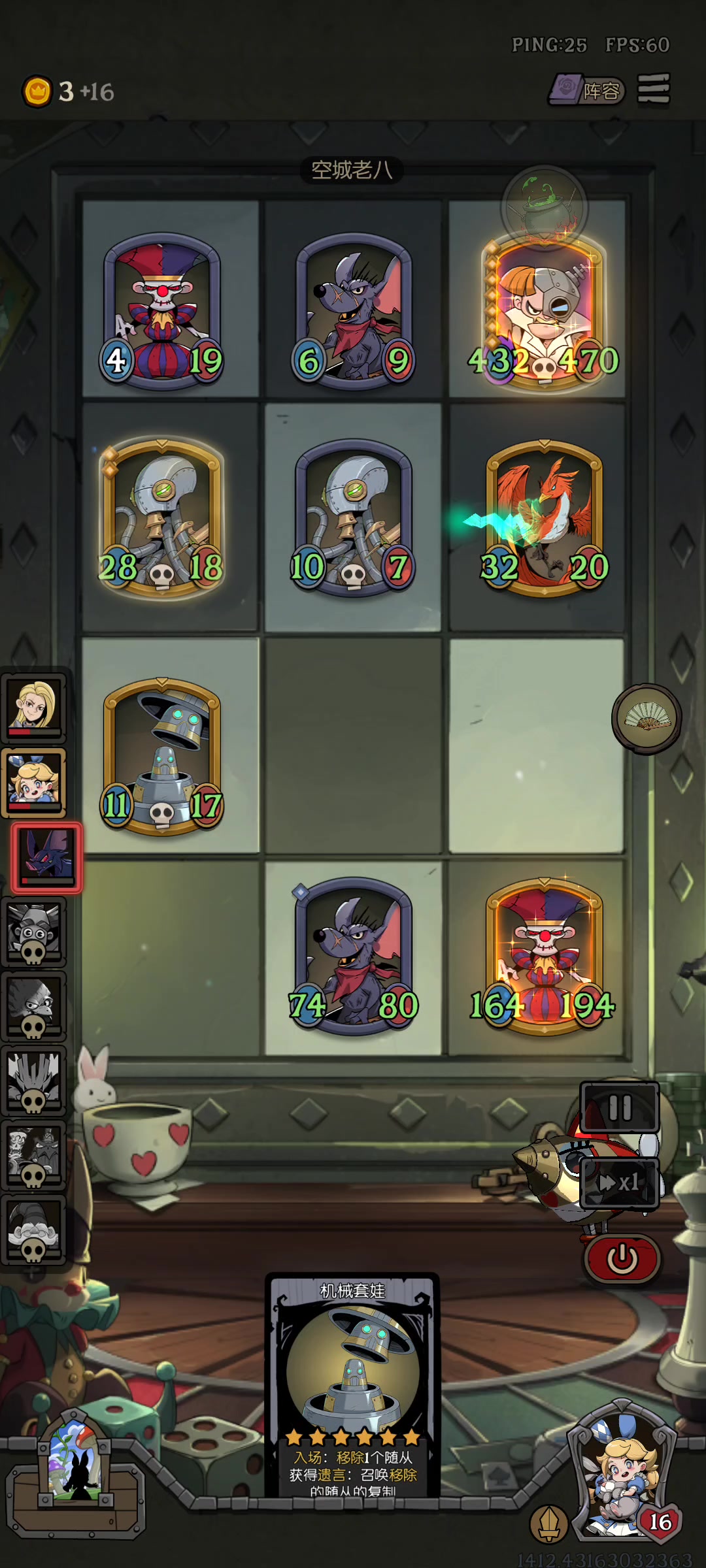Open the hamburger menu
This screenshot has height=1568, width=706.
click(x=654, y=88)
